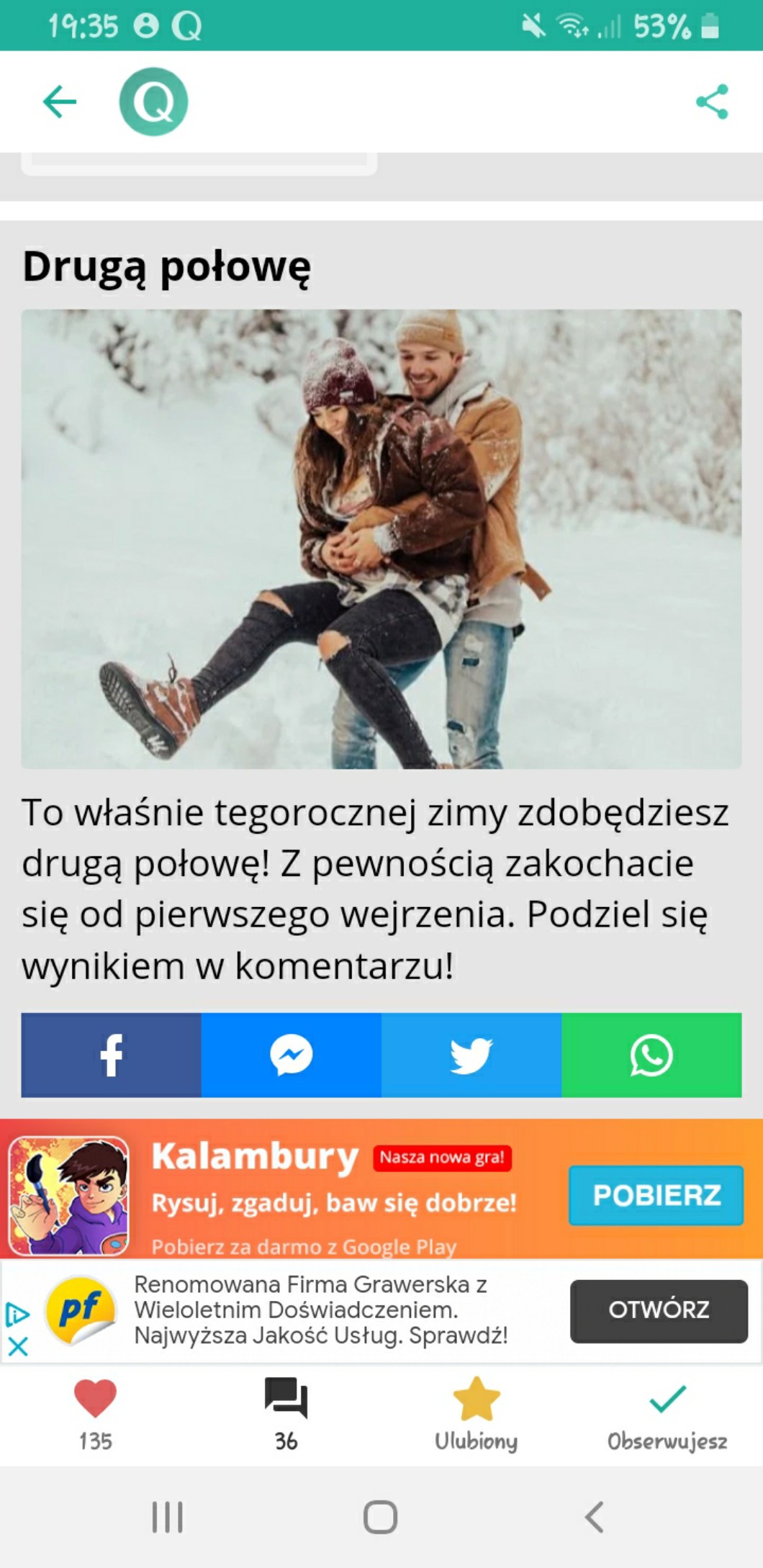Share the result on Twitter
The height and width of the screenshot is (1568, 763).
pos(471,1055)
